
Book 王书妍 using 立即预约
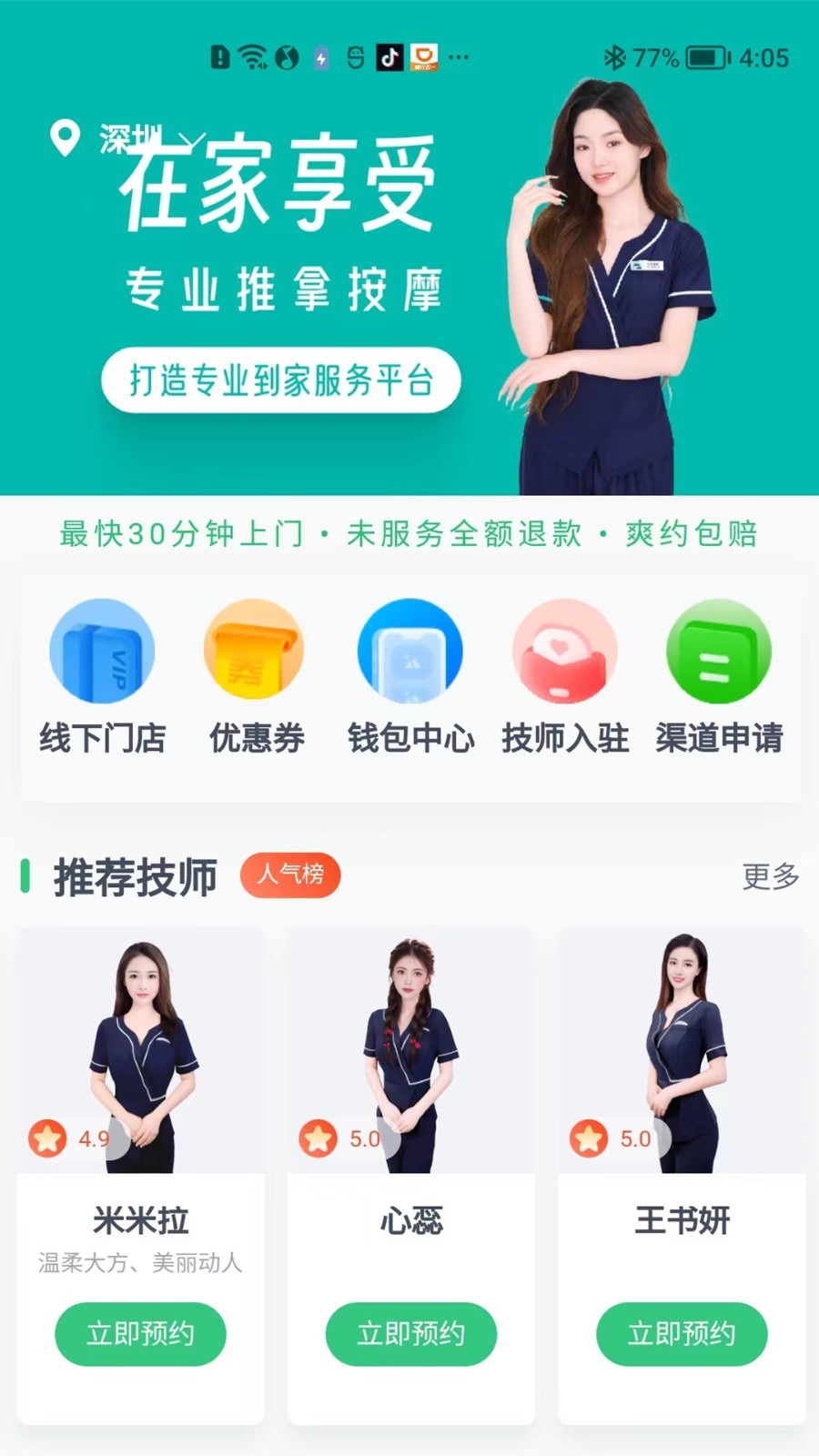tap(682, 1334)
